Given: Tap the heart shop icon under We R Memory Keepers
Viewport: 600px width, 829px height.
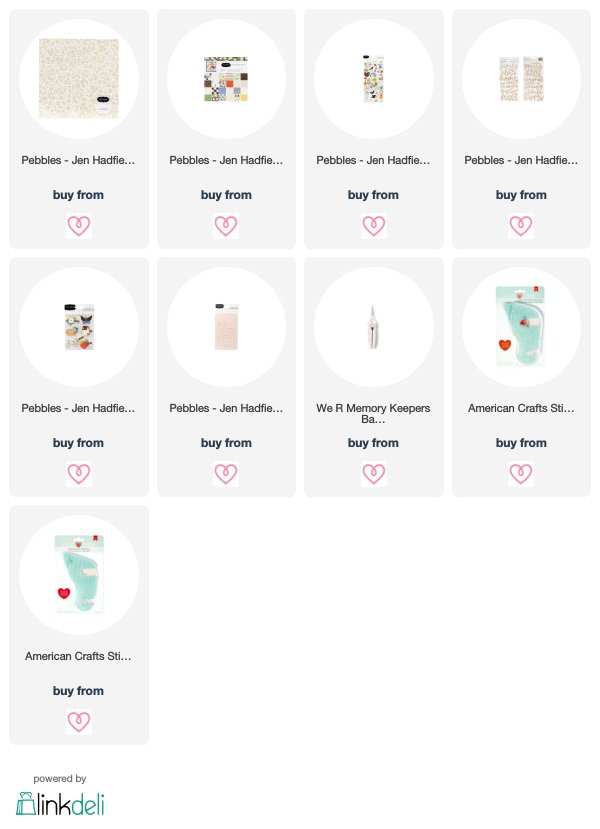Looking at the screenshot, I should 373,473.
